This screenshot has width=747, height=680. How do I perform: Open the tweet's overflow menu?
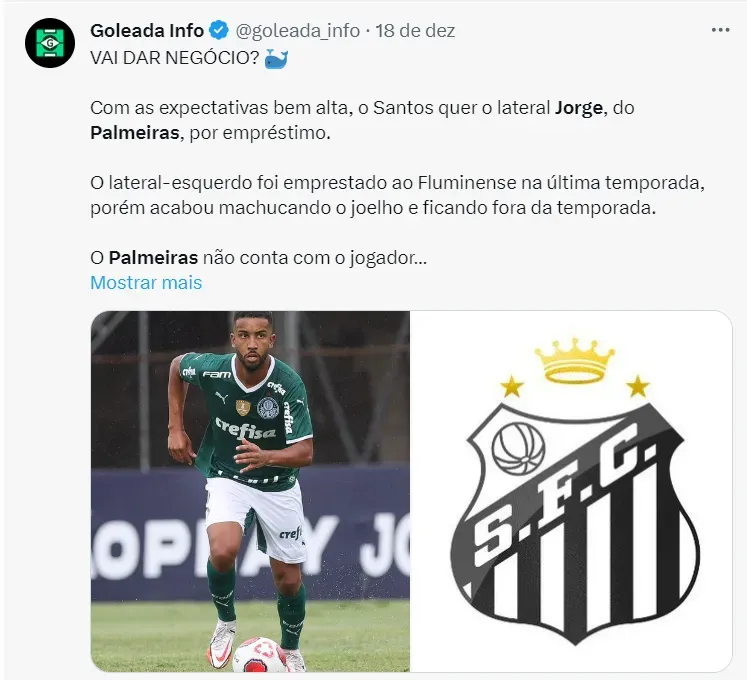tap(720, 30)
